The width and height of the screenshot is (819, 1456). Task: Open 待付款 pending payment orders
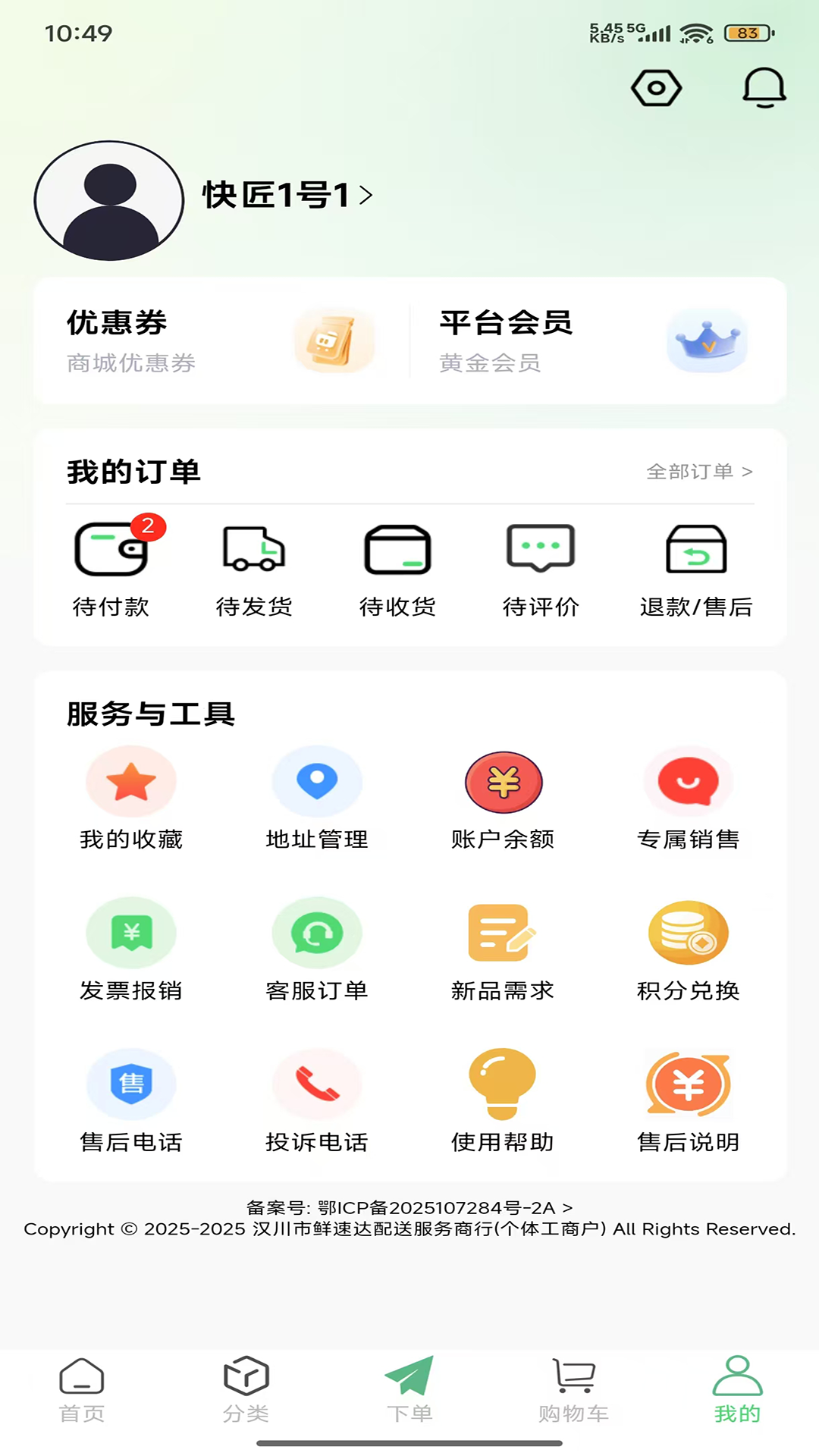(x=111, y=569)
